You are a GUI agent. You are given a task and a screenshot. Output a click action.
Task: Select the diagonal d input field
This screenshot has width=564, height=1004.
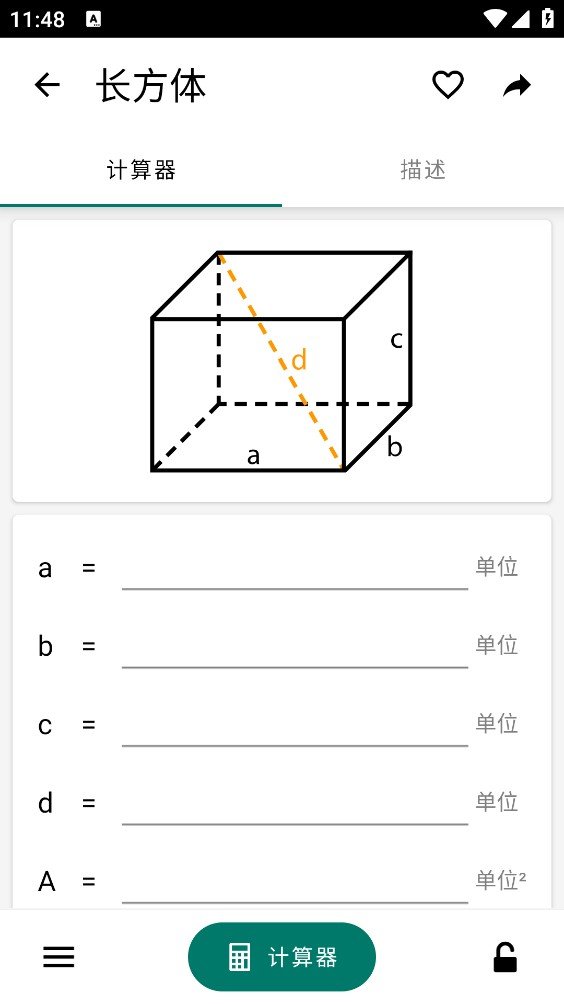(x=294, y=804)
